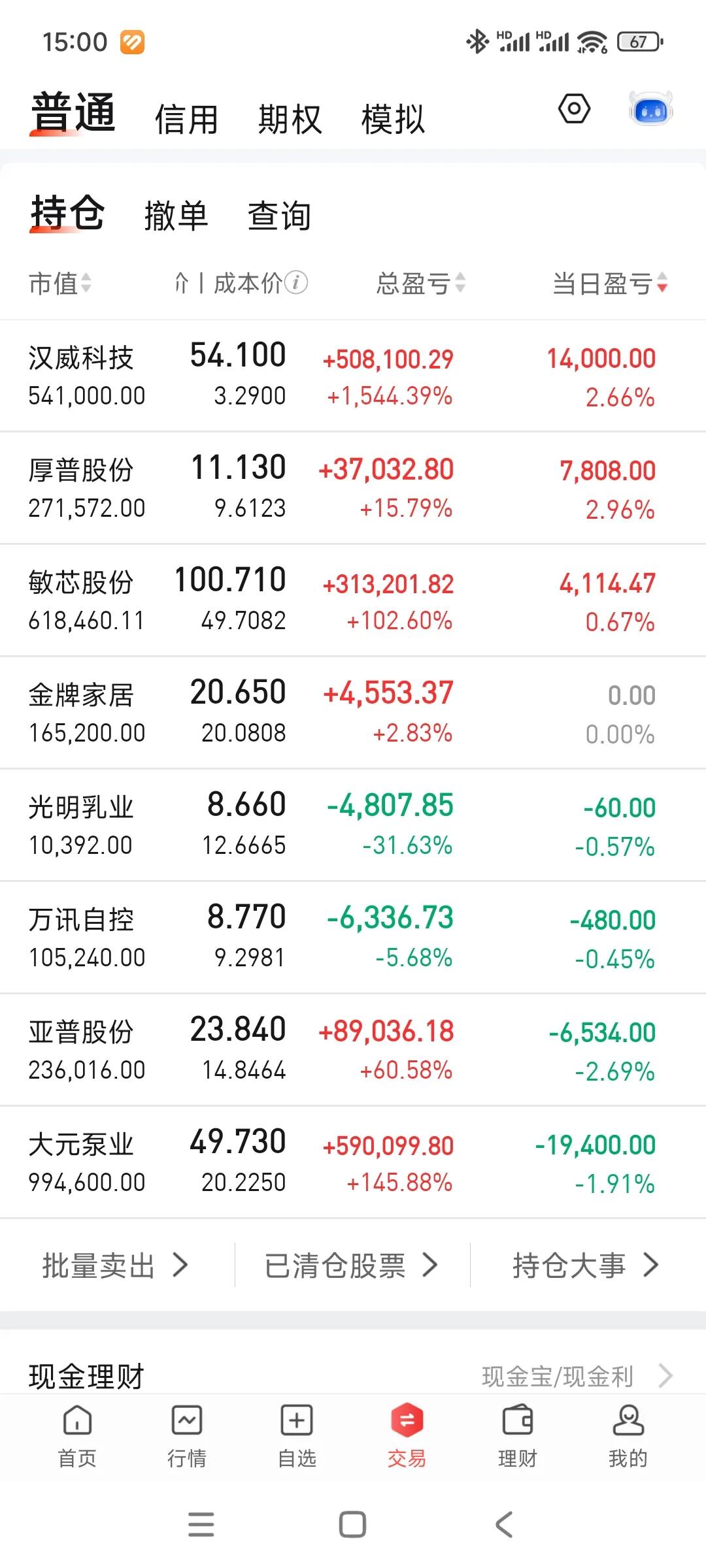Open the 大元泵业 holding row

[x=353, y=1162]
